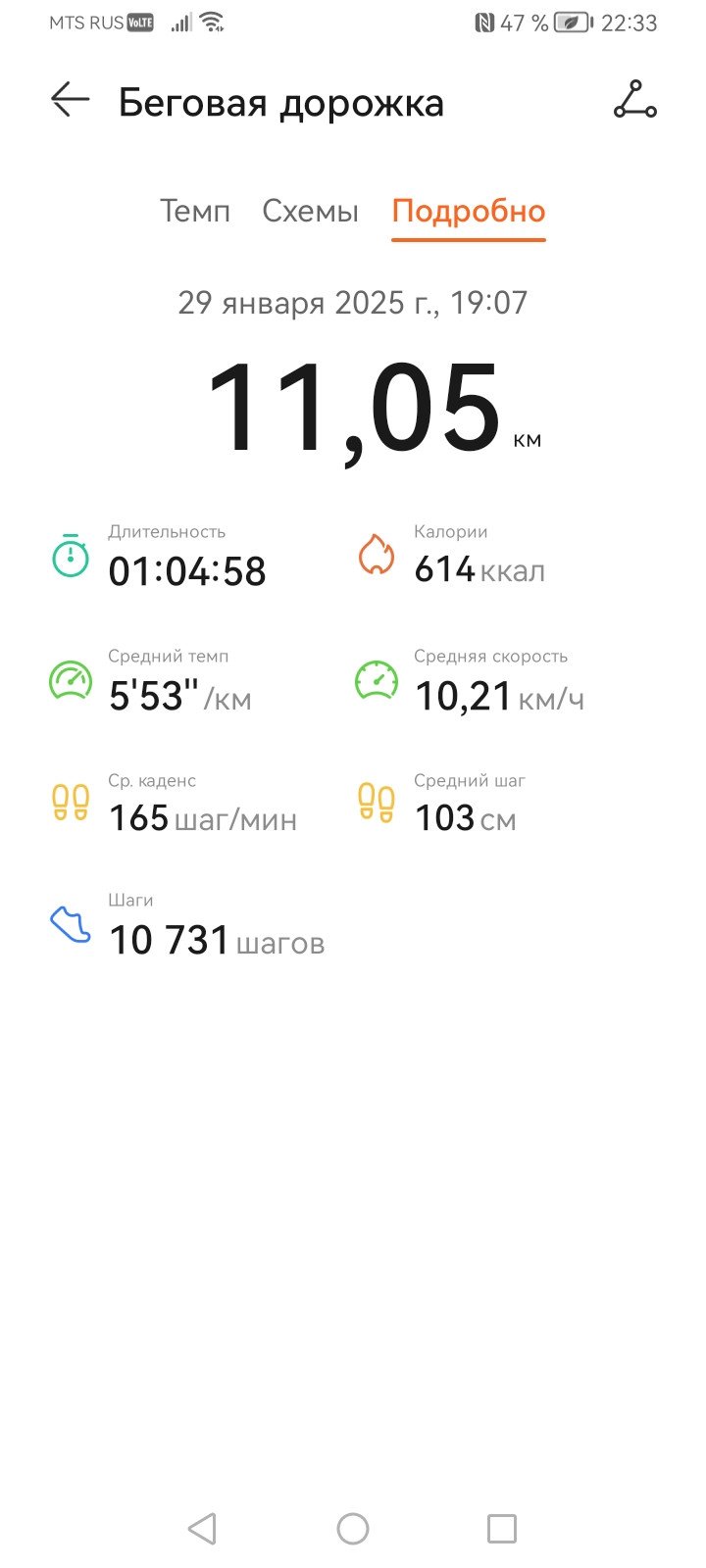
Task: Select the Подробно tab
Action: (x=469, y=212)
